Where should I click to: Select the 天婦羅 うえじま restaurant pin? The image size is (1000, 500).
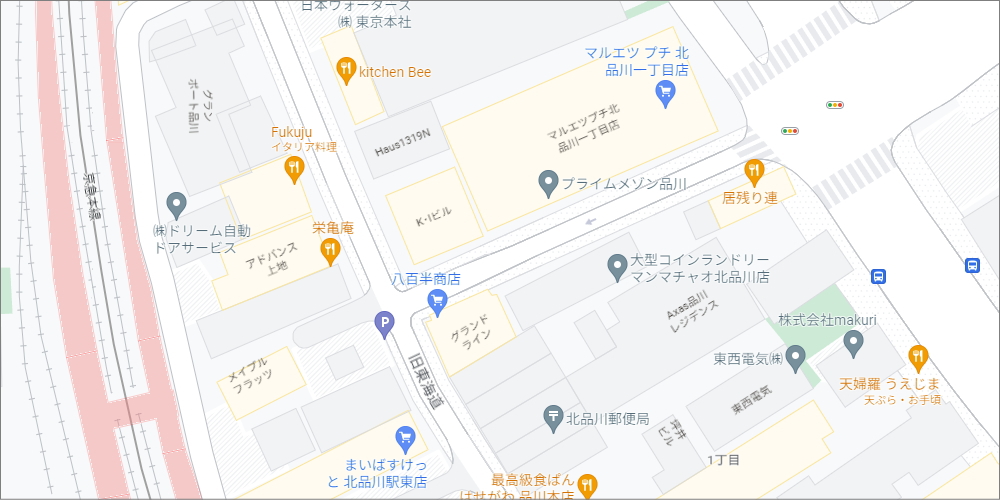(918, 356)
